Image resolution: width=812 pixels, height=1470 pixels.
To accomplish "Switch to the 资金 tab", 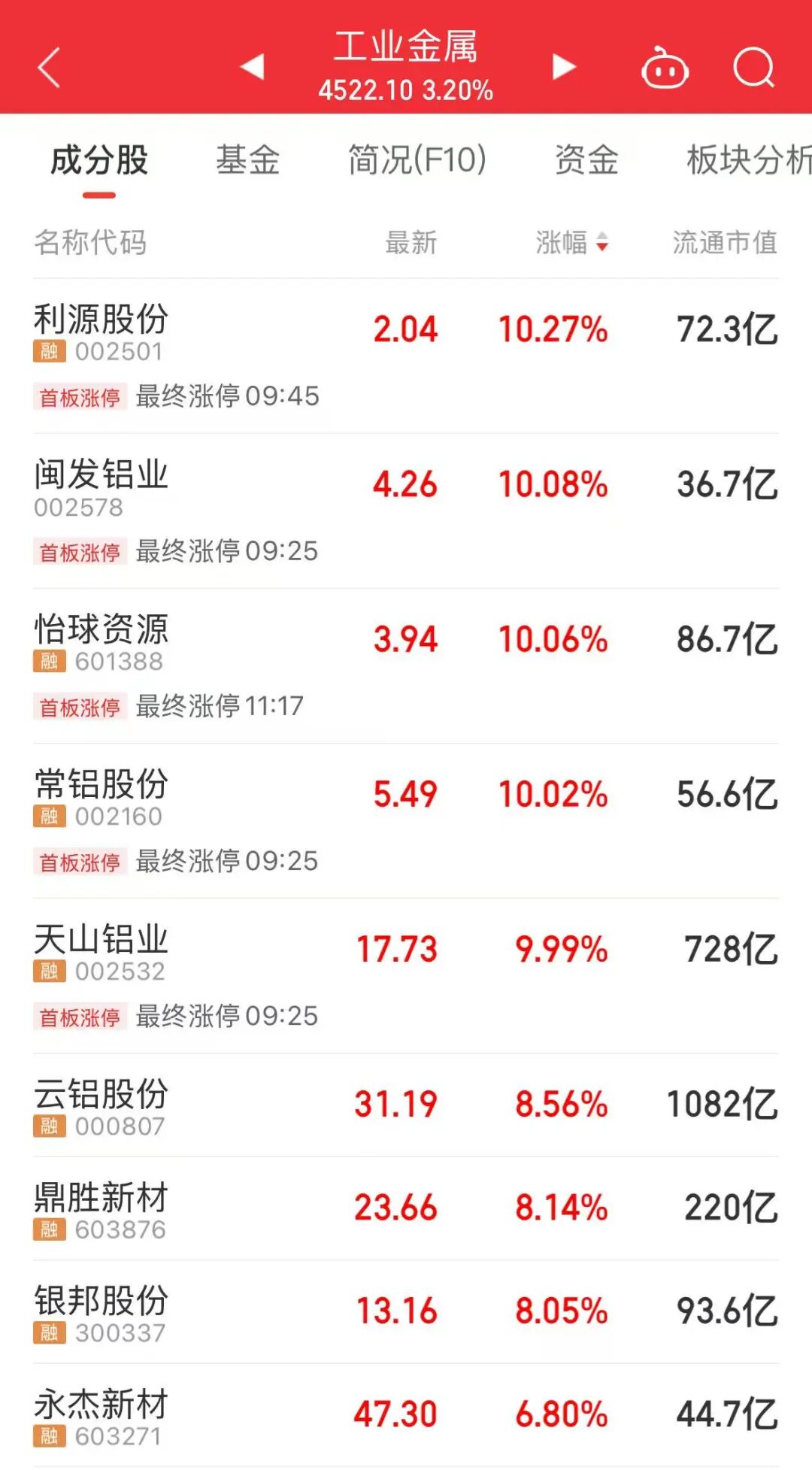I will [x=586, y=160].
